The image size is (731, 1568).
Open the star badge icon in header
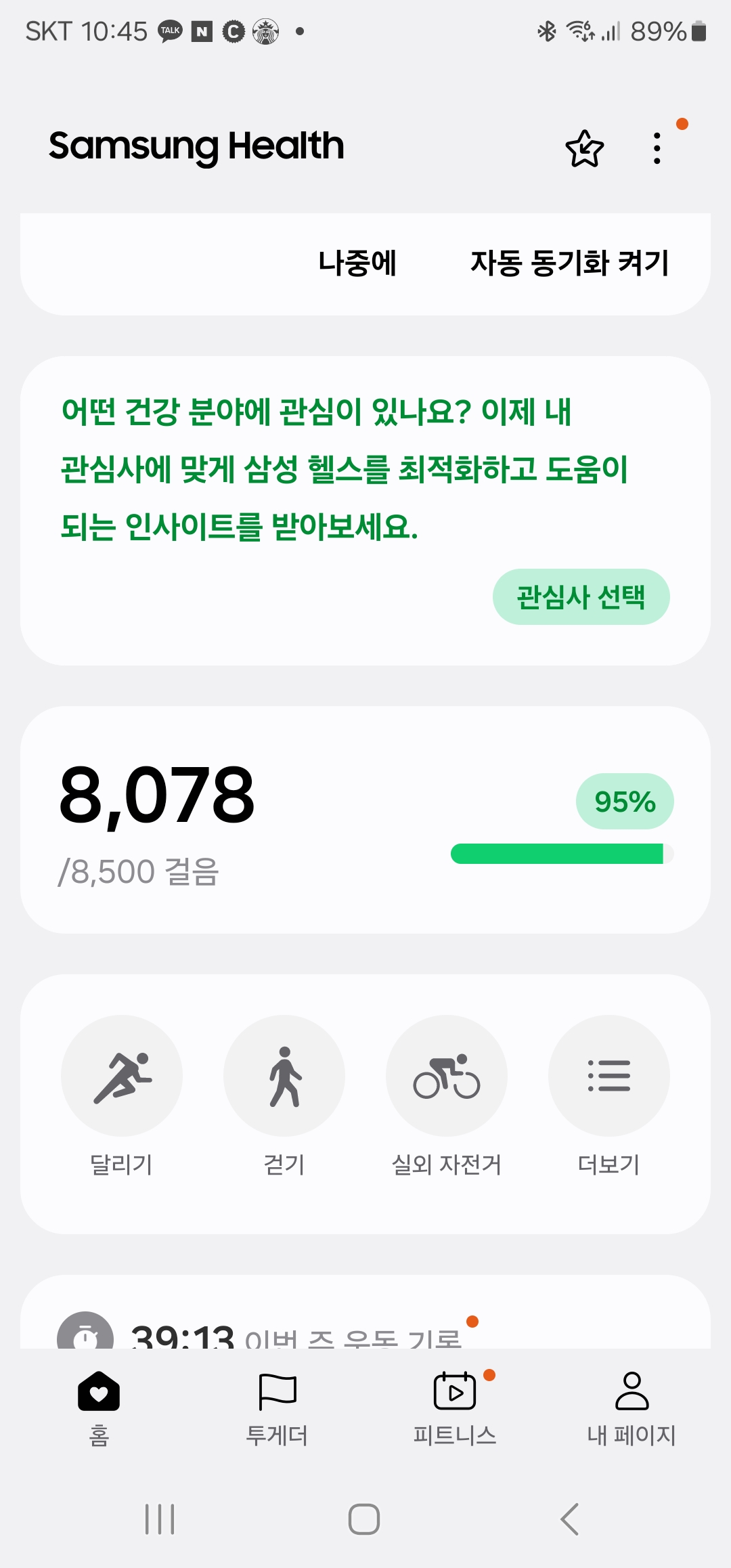(584, 148)
